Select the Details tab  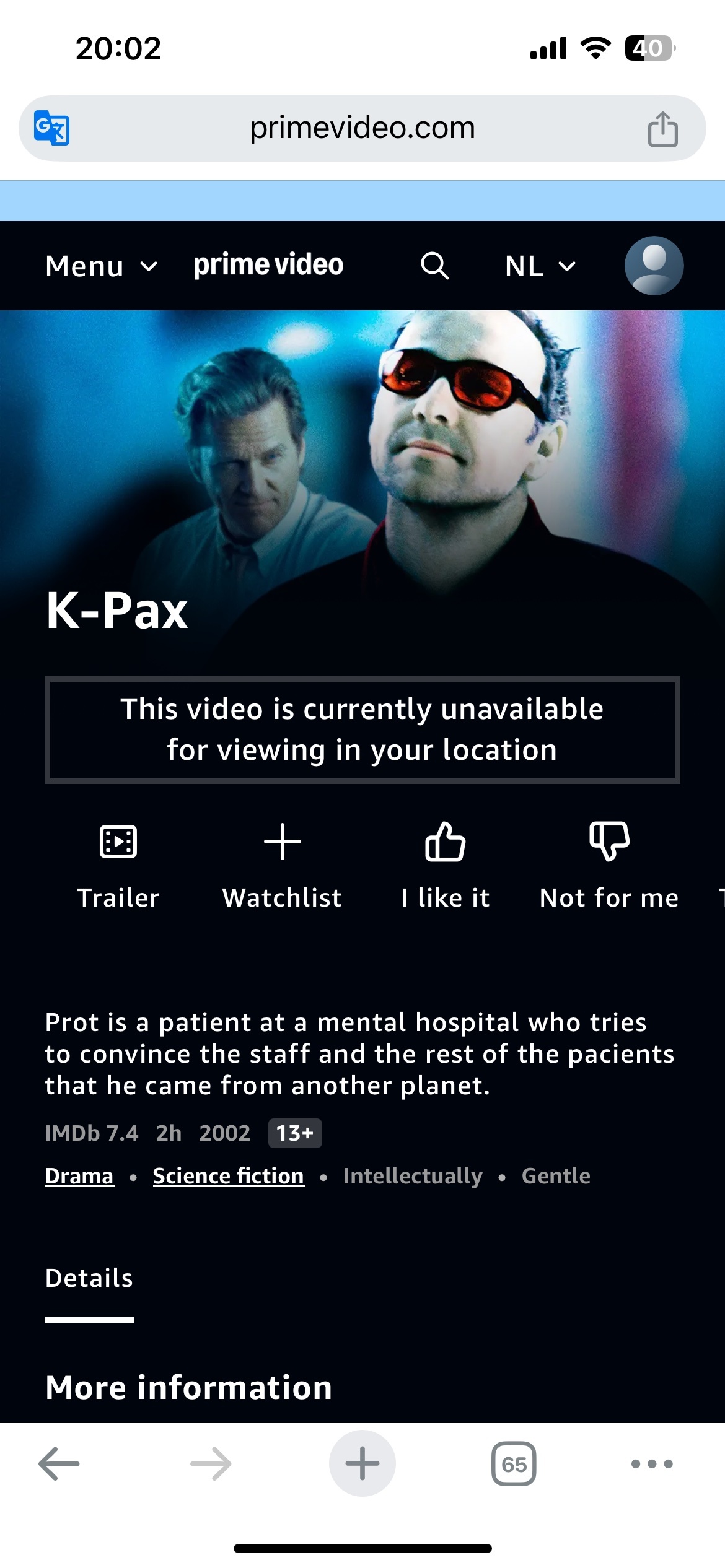[89, 1278]
